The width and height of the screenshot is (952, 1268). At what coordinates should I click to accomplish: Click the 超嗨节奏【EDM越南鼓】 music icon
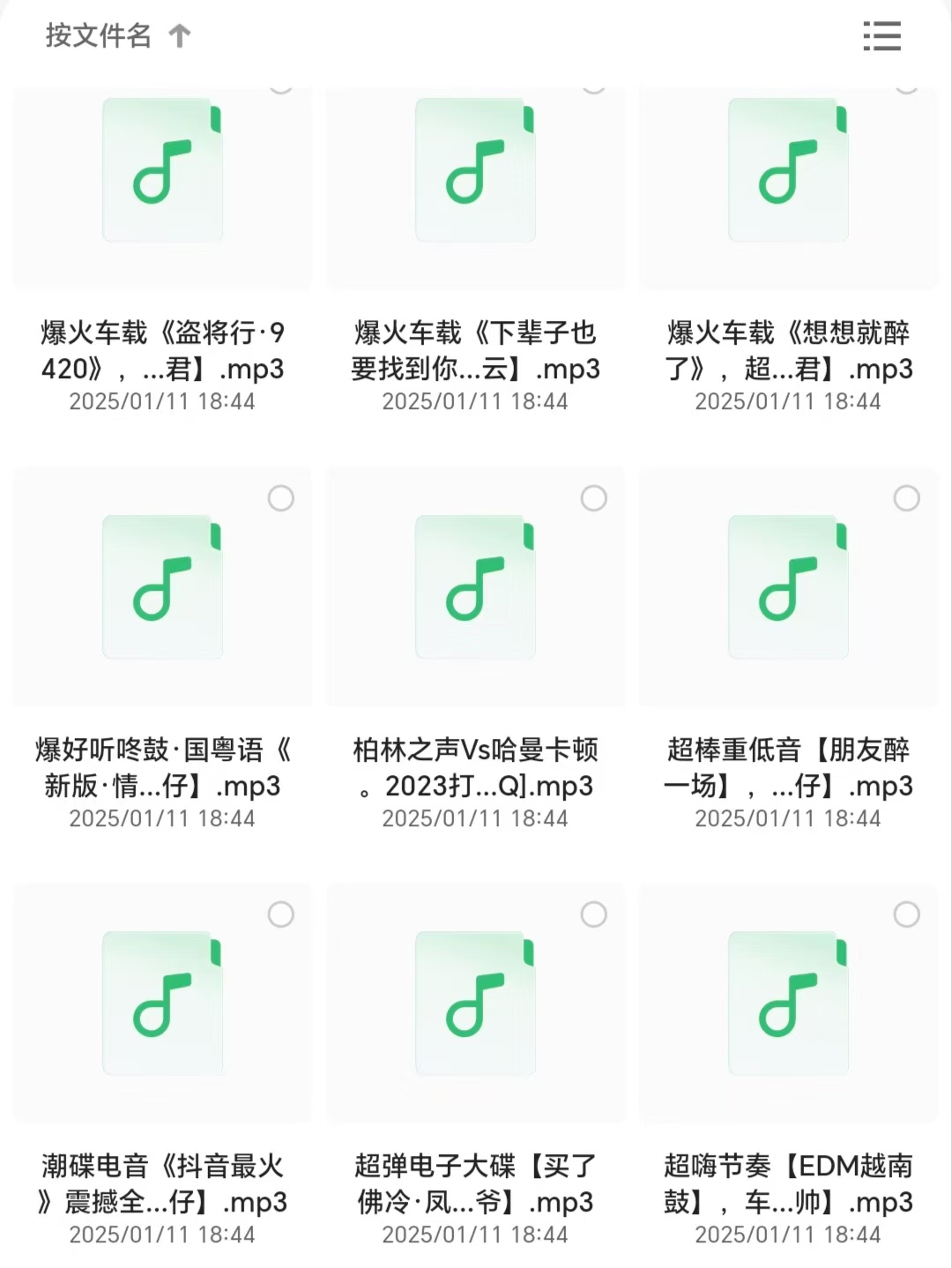789,1005
